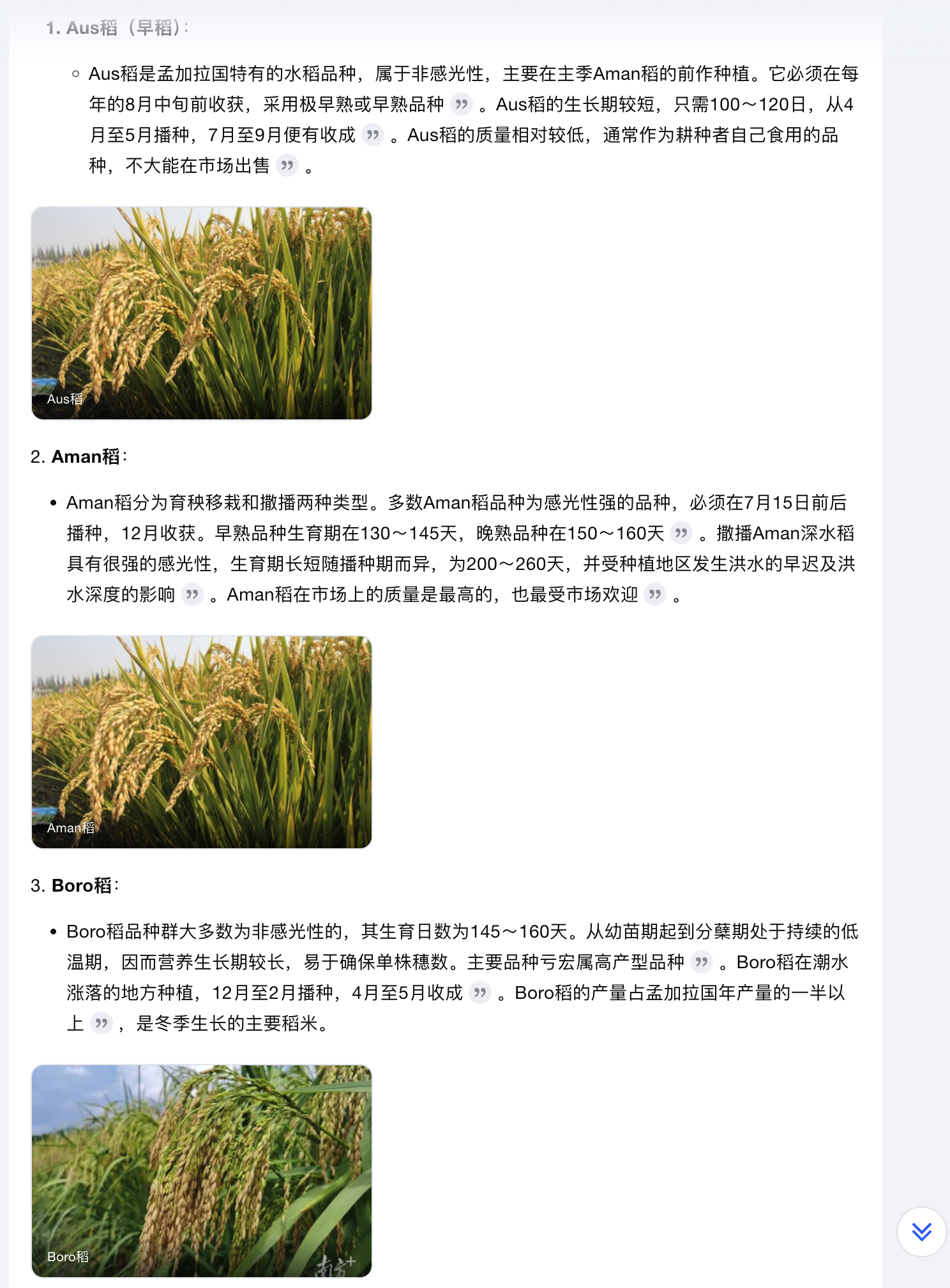The height and width of the screenshot is (1288, 950).
Task: Check source for "也最受市场欢迎"
Action: tap(655, 595)
